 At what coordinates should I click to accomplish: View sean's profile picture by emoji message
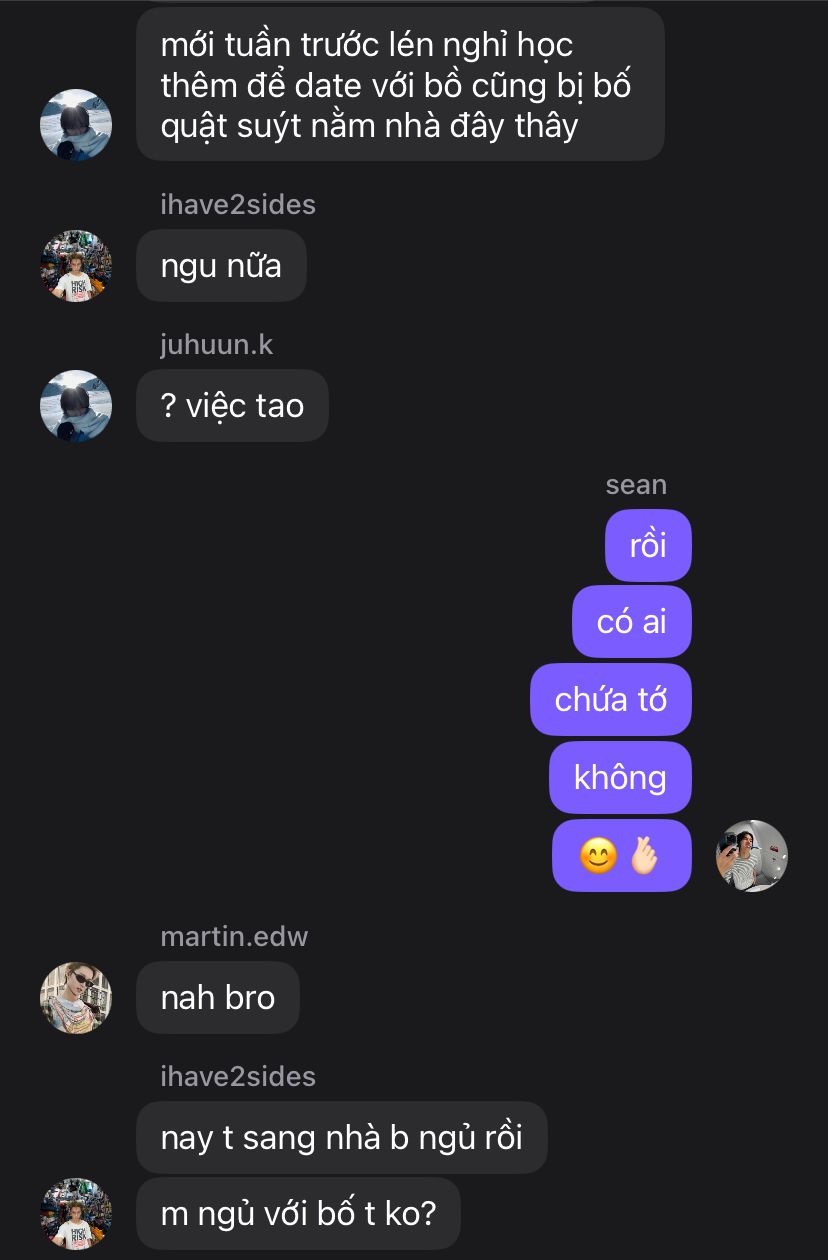coord(752,856)
